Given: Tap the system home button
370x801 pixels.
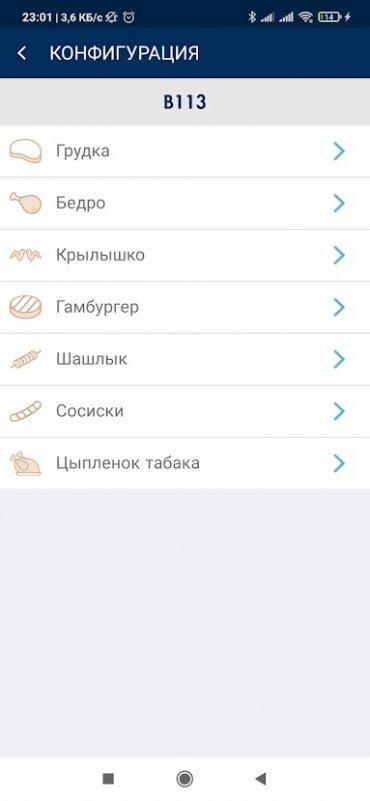Looking at the screenshot, I should (x=184, y=779).
